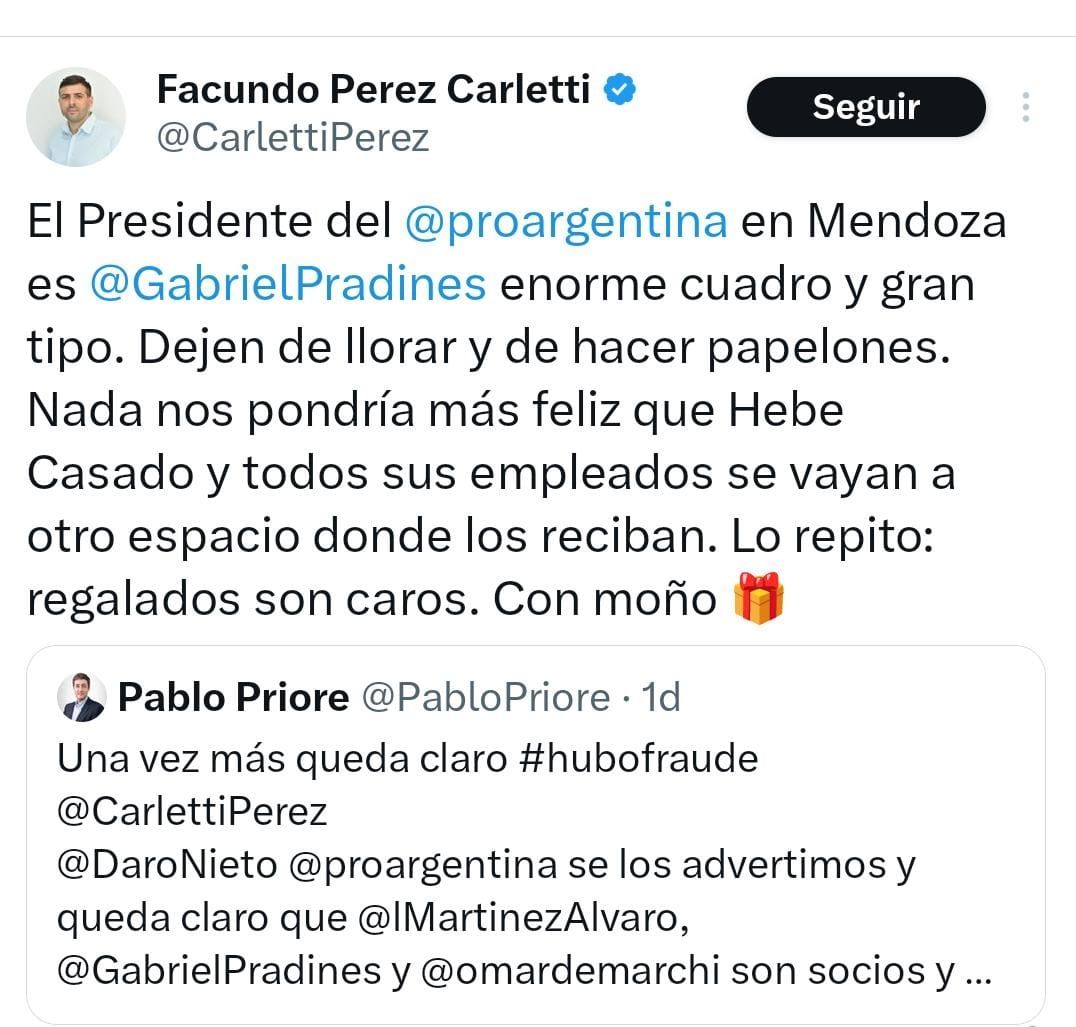1076x1027 pixels.
Task: Open the tweet's three-dot overflow menu
Action: pos(1026,107)
